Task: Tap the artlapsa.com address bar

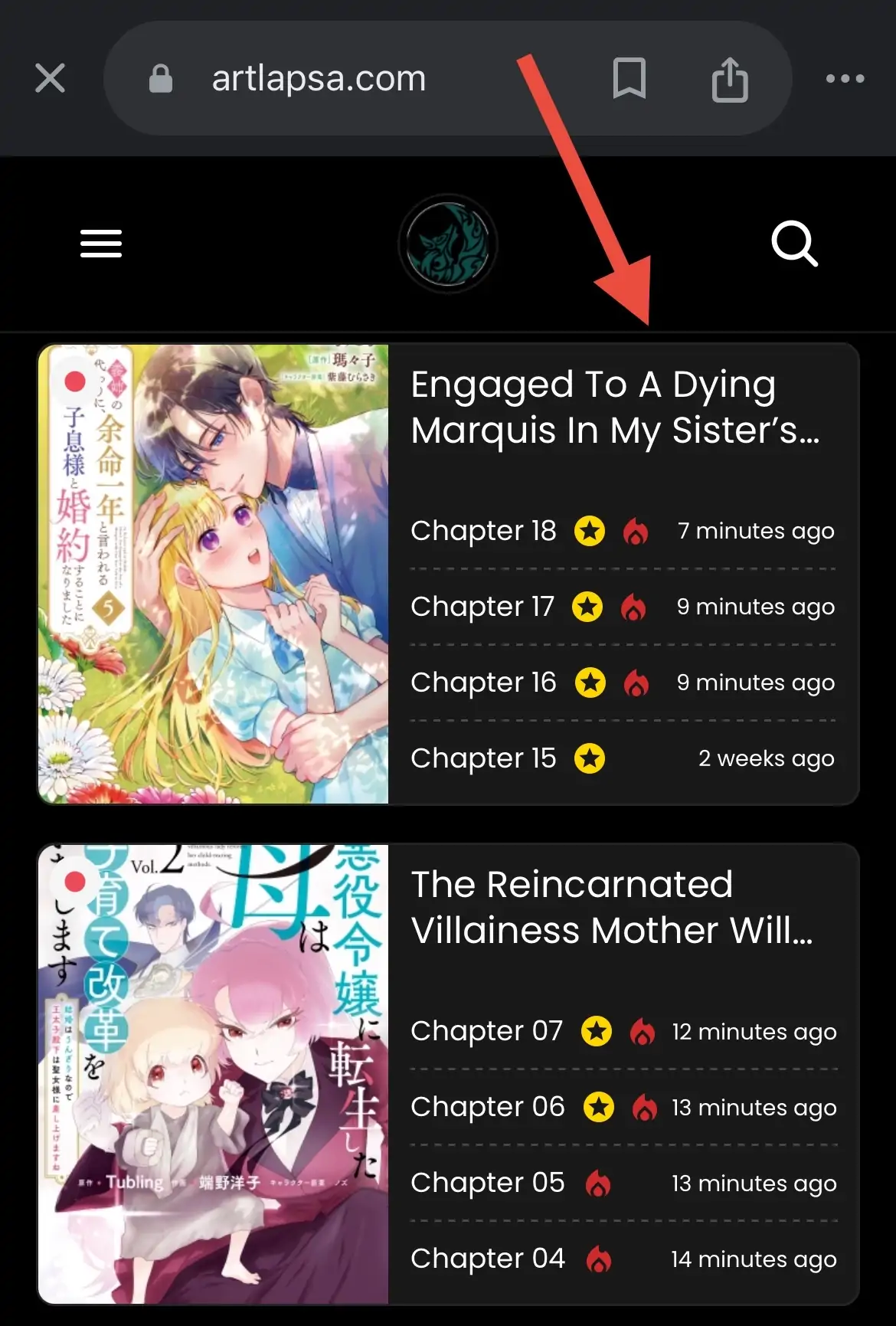Action: pyautogui.click(x=318, y=79)
